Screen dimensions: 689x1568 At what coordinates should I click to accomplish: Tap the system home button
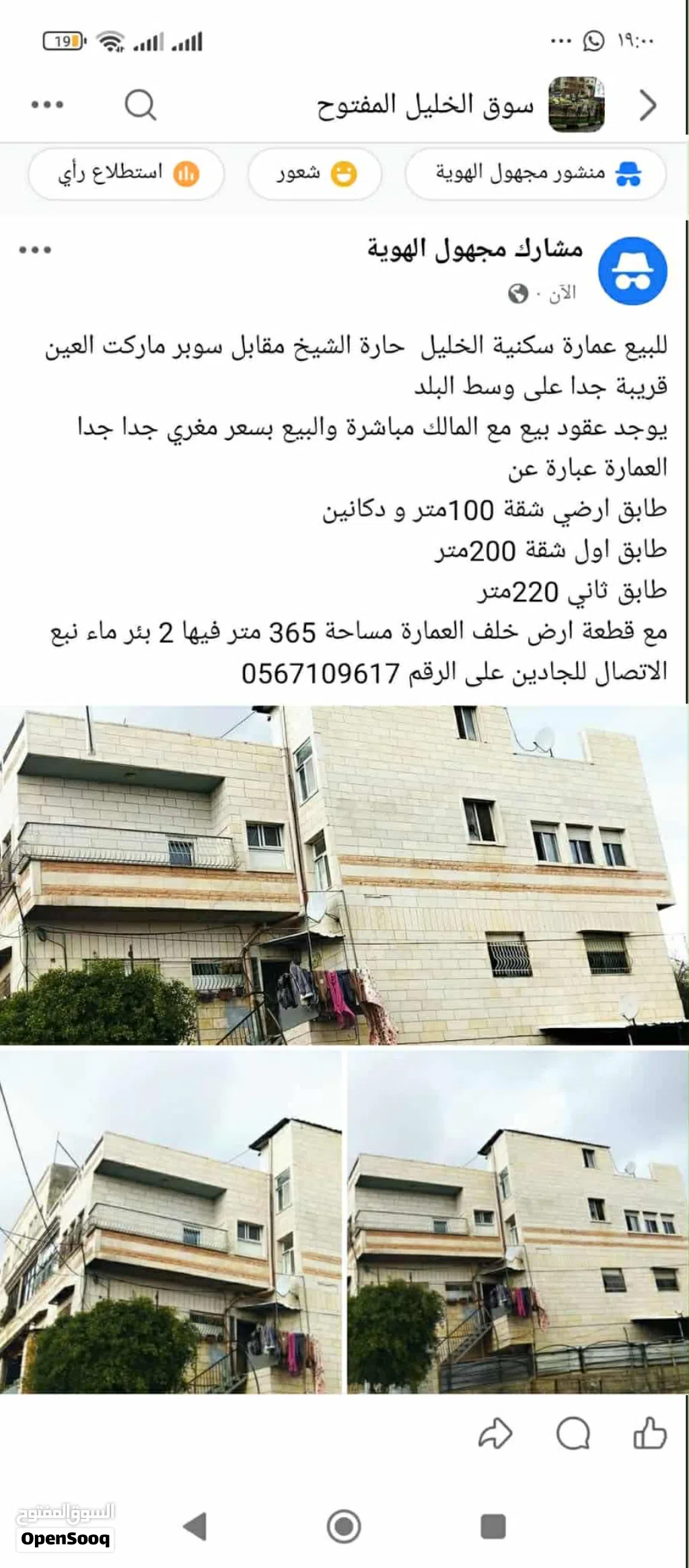tap(344, 1526)
